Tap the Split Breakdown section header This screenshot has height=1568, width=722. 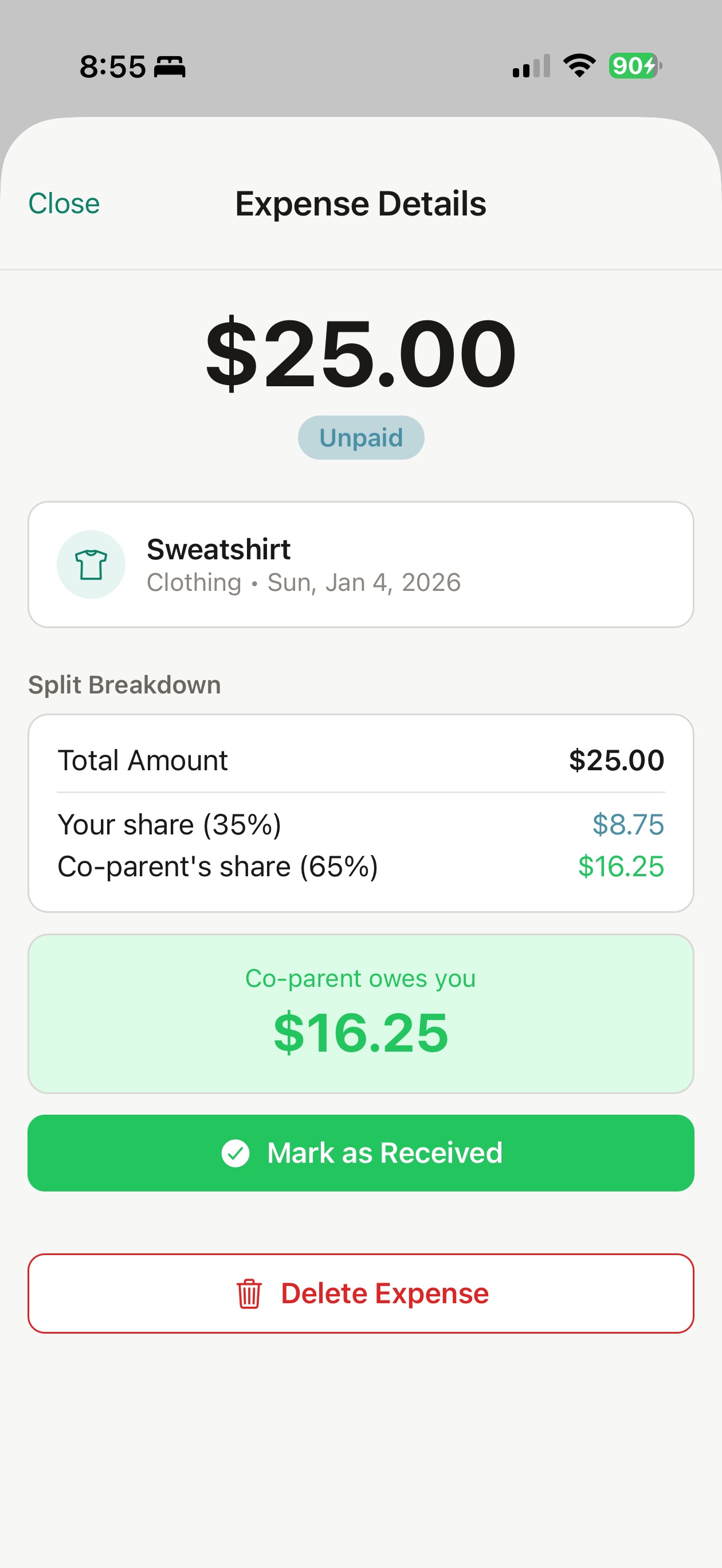tap(124, 684)
